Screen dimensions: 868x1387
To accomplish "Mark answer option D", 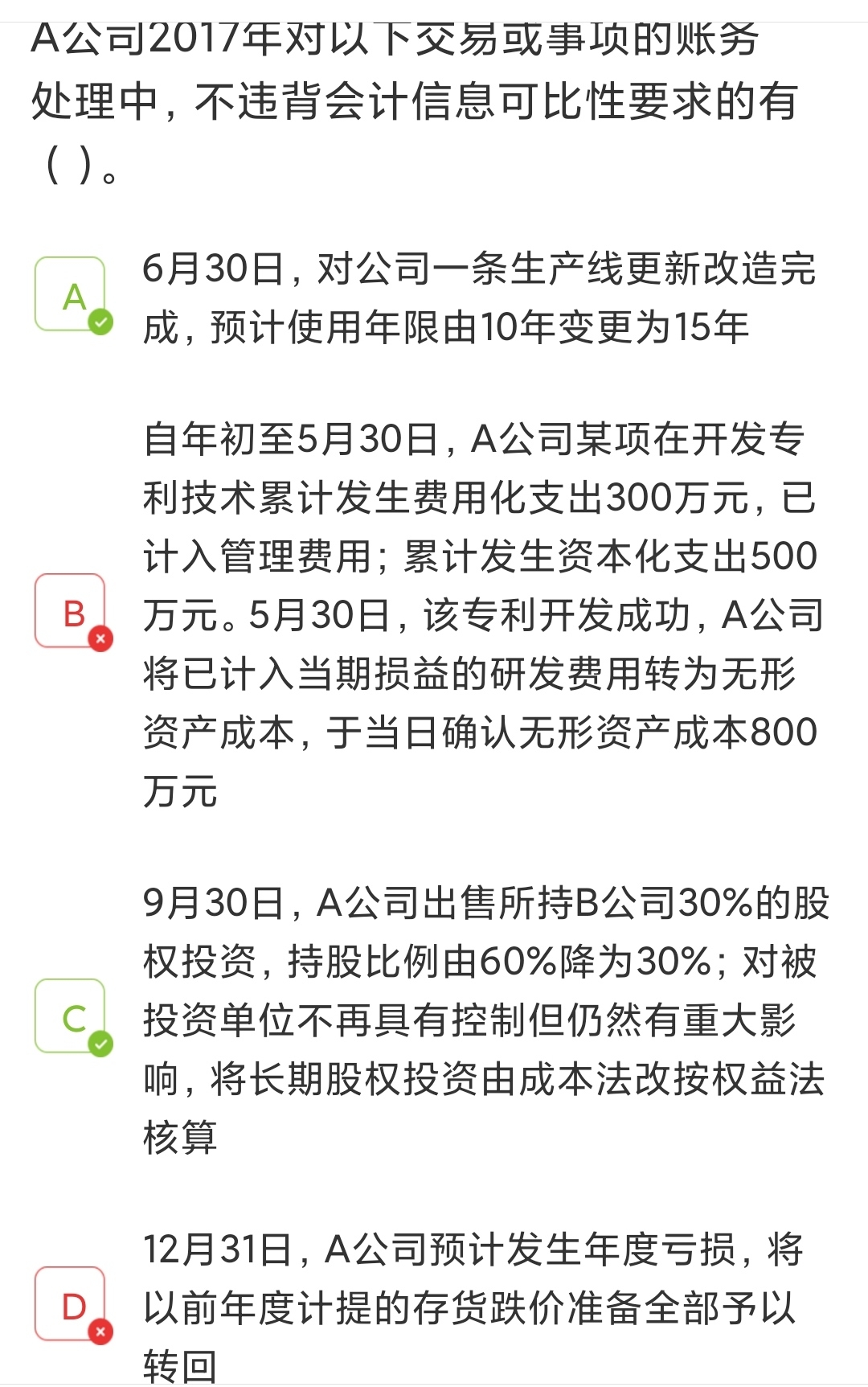I will (x=71, y=1304).
